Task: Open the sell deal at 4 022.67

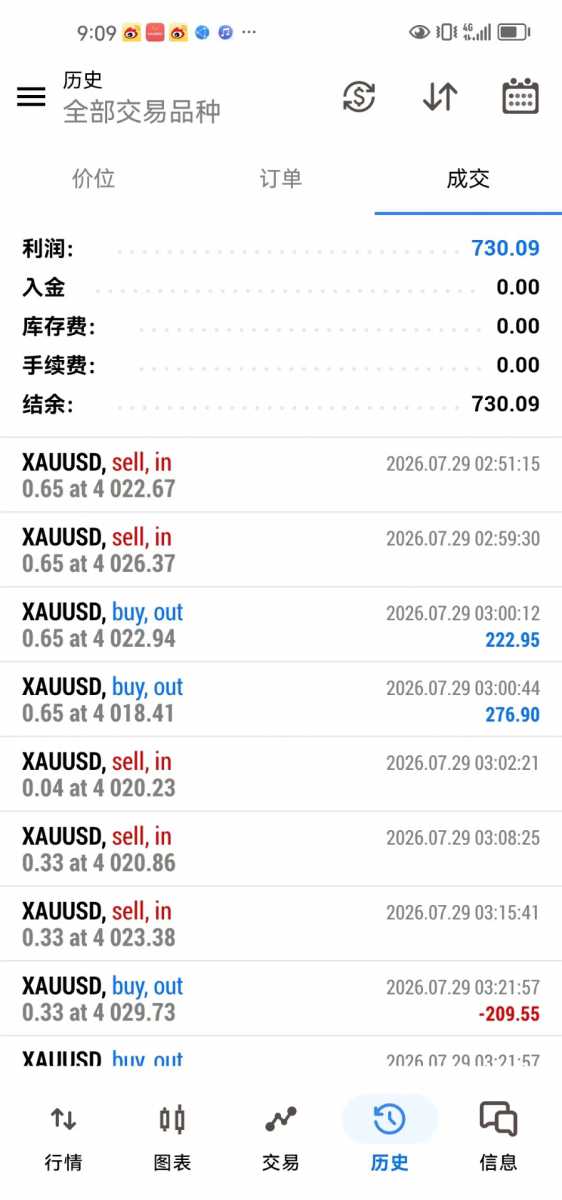Action: coord(281,475)
